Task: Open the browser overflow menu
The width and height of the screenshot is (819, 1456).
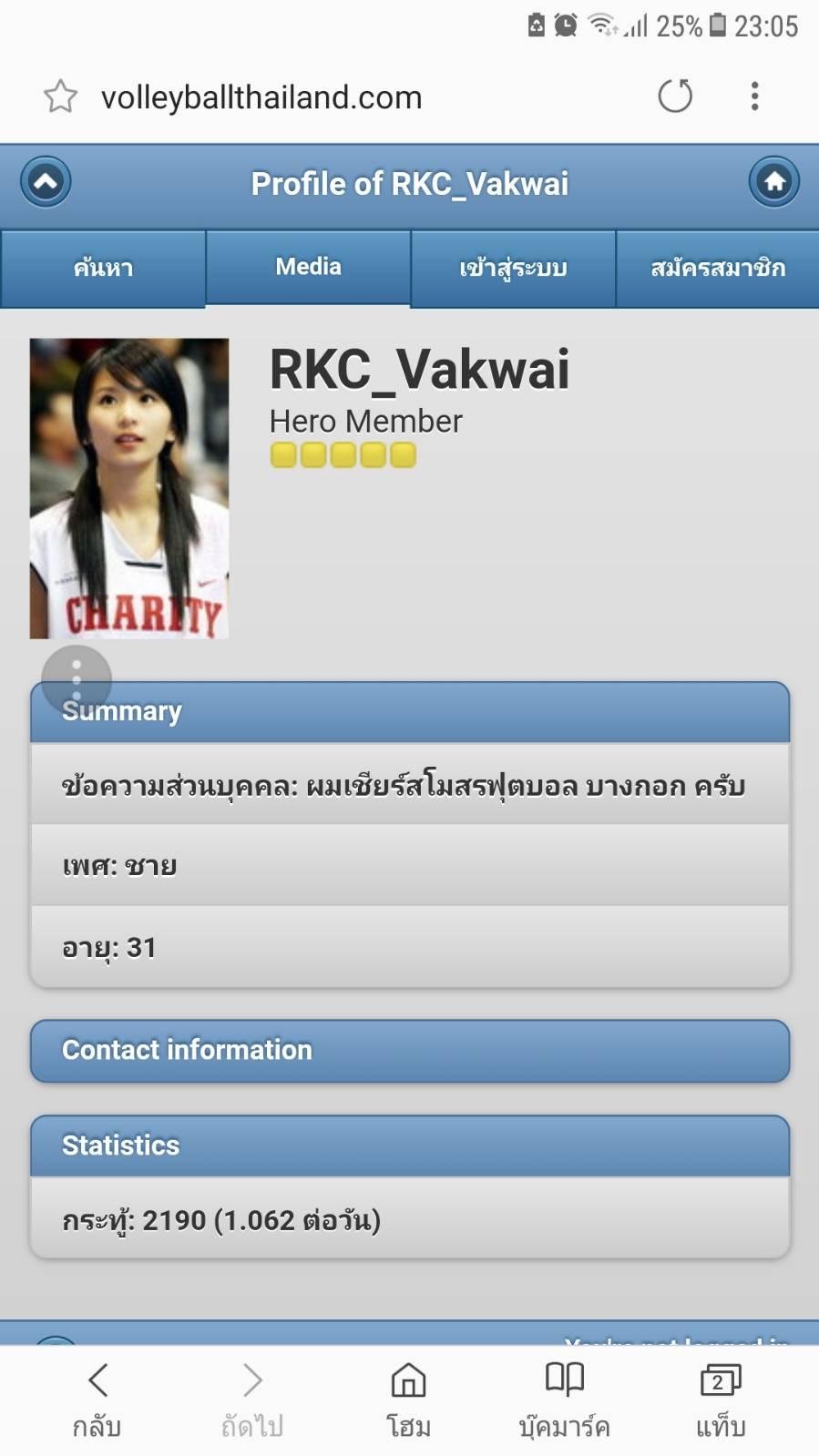Action: (754, 96)
